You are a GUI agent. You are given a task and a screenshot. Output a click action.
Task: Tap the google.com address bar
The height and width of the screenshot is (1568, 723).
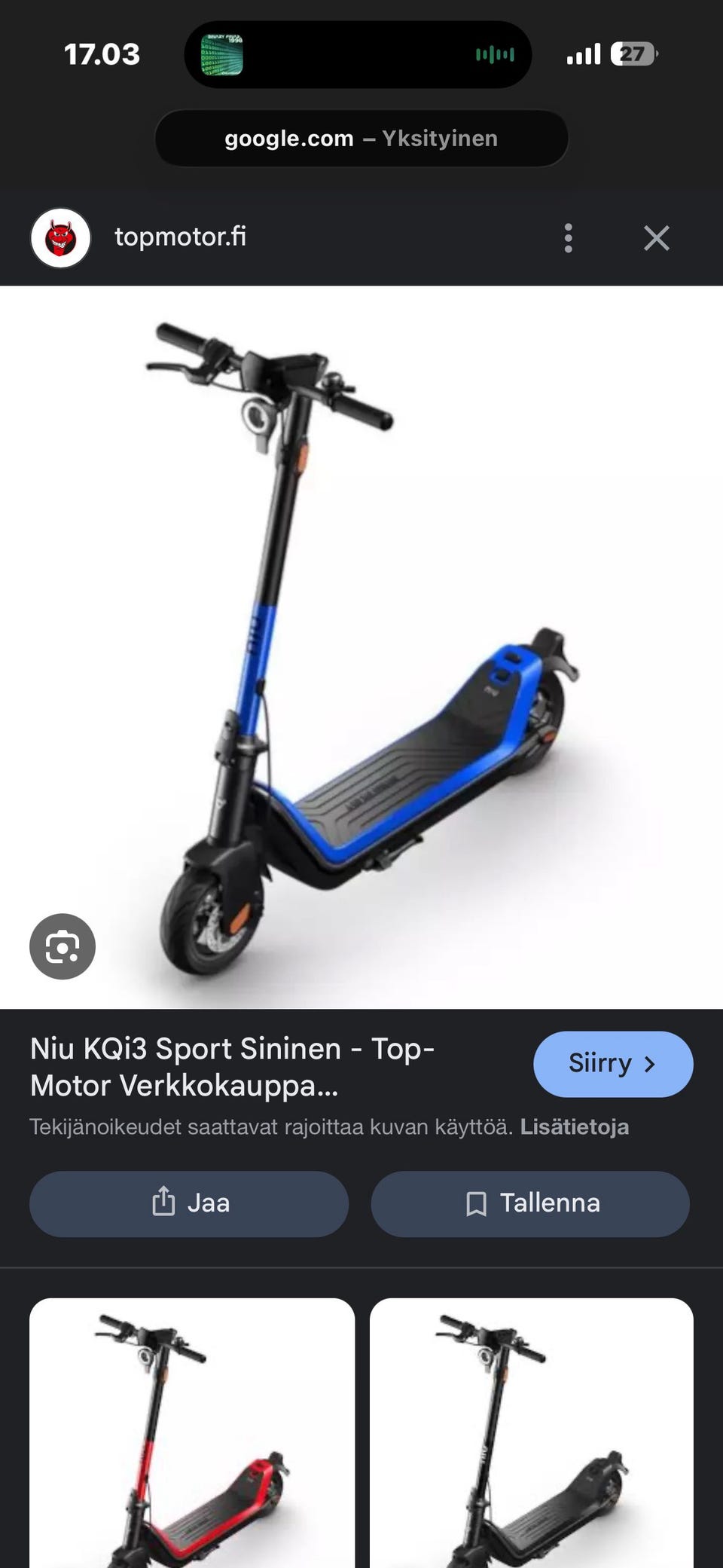pyautogui.click(x=361, y=139)
